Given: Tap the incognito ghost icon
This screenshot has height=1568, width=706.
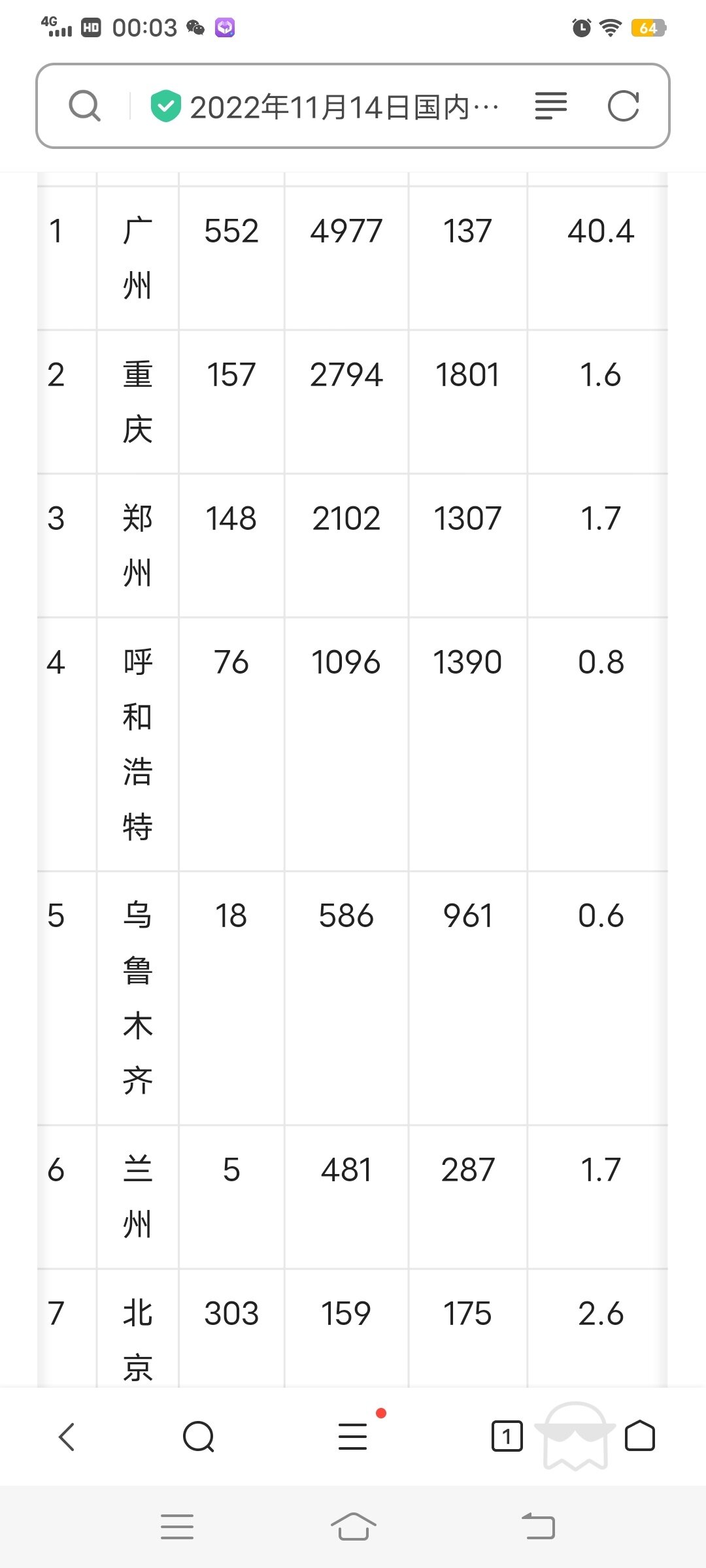Looking at the screenshot, I should pyautogui.click(x=575, y=1435).
